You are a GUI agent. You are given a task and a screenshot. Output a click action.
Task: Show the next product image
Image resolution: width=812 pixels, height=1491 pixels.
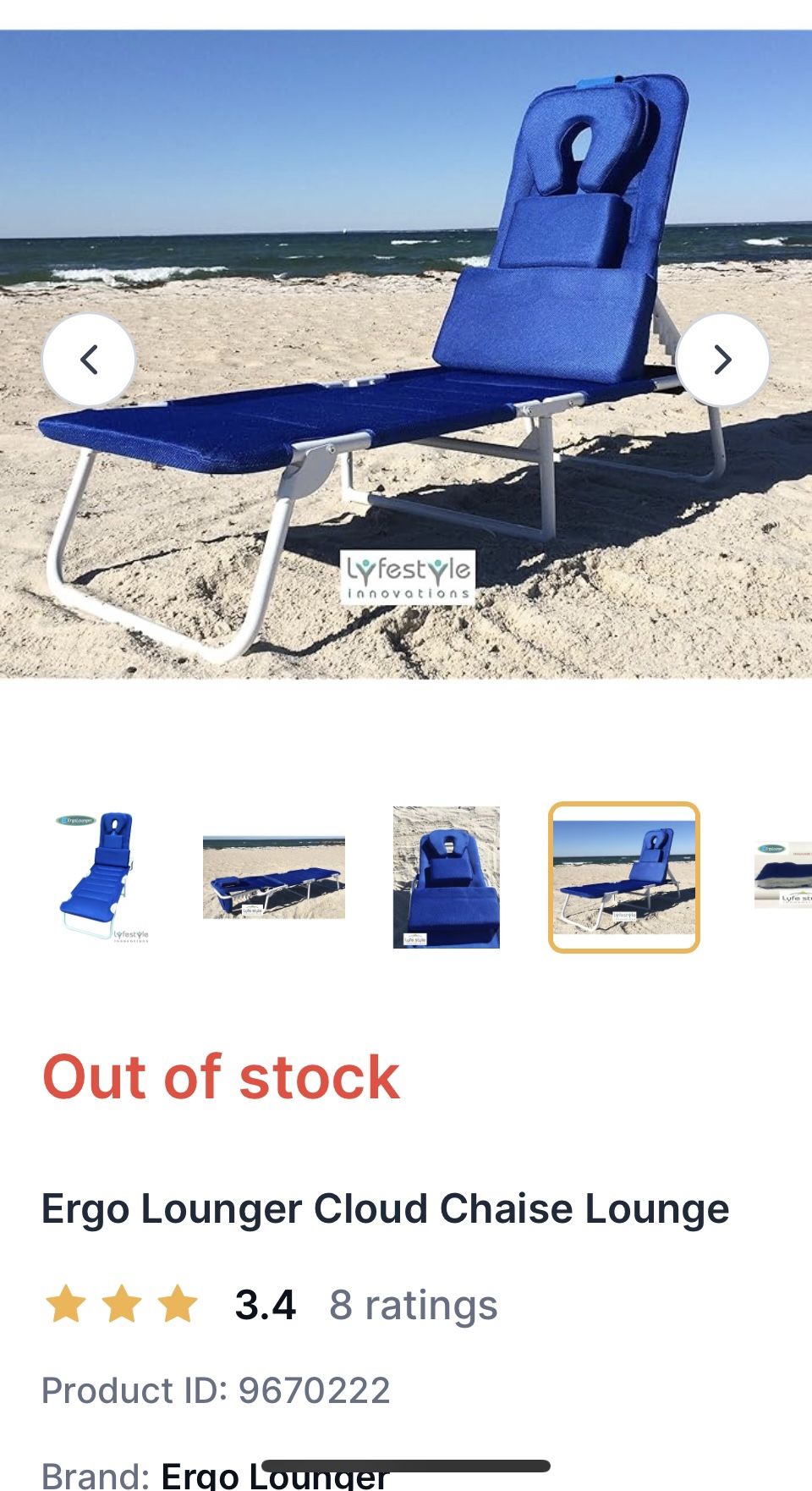click(722, 360)
